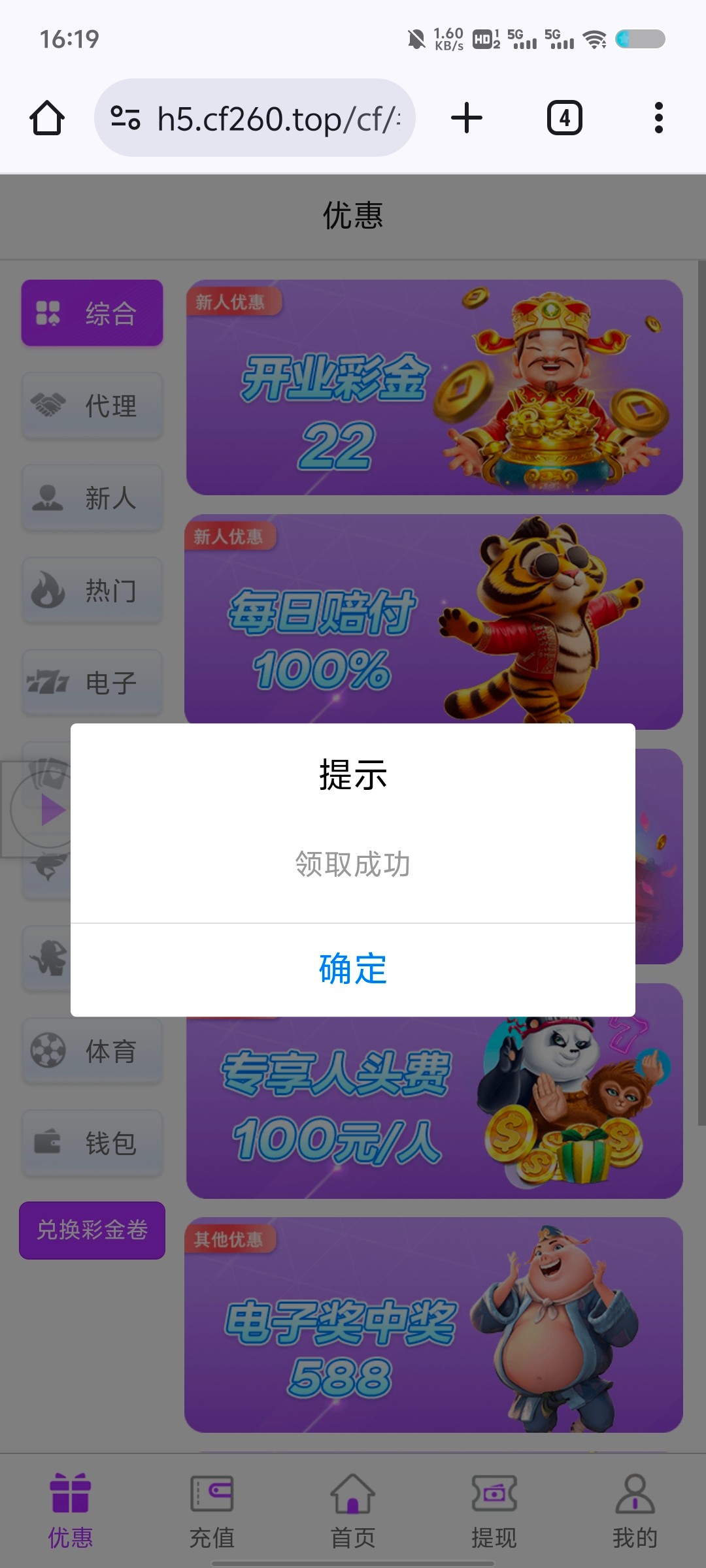Open the browser overflow menu
This screenshot has height=1568, width=706.
658,118
